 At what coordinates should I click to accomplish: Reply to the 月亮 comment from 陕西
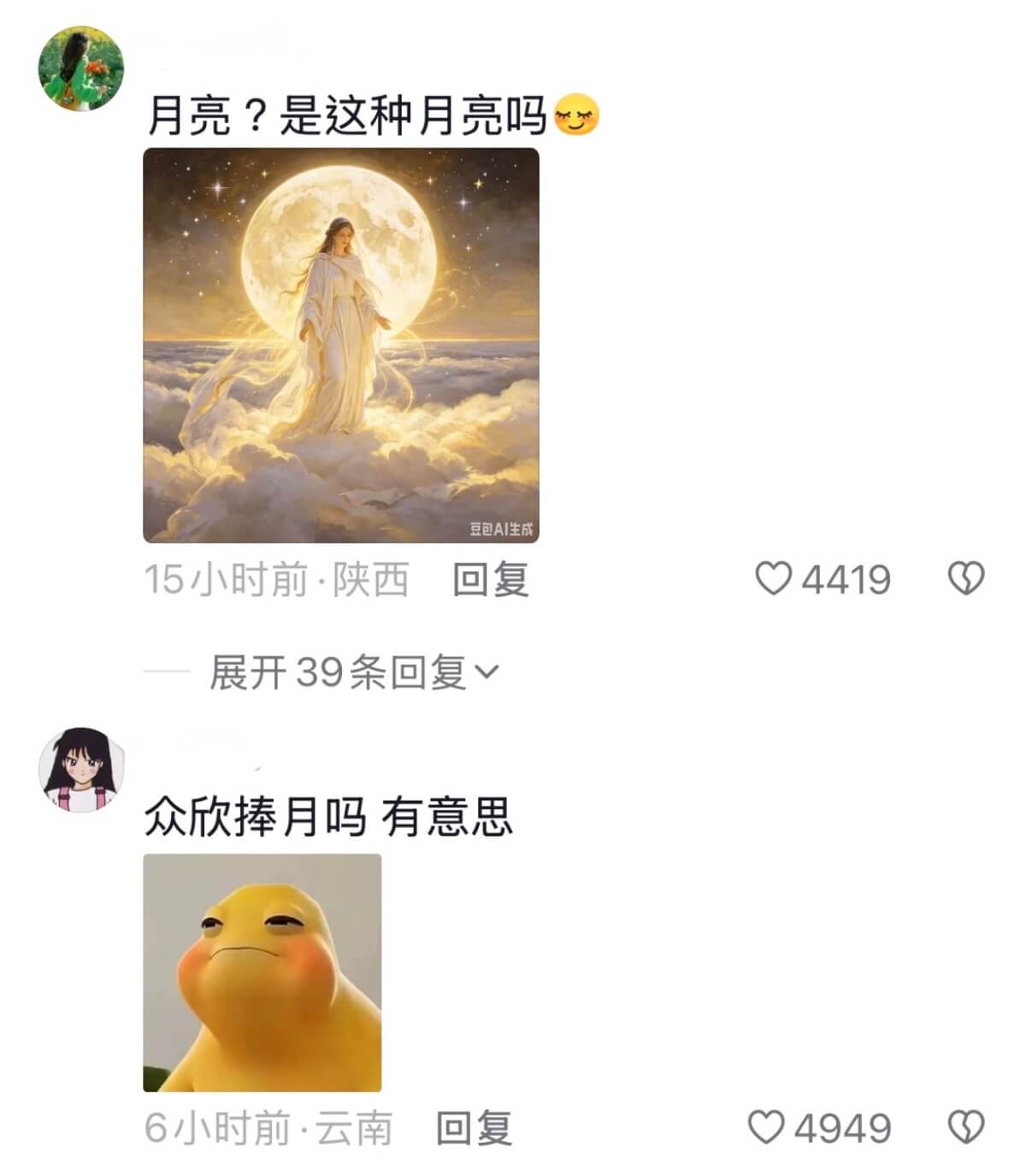(490, 579)
